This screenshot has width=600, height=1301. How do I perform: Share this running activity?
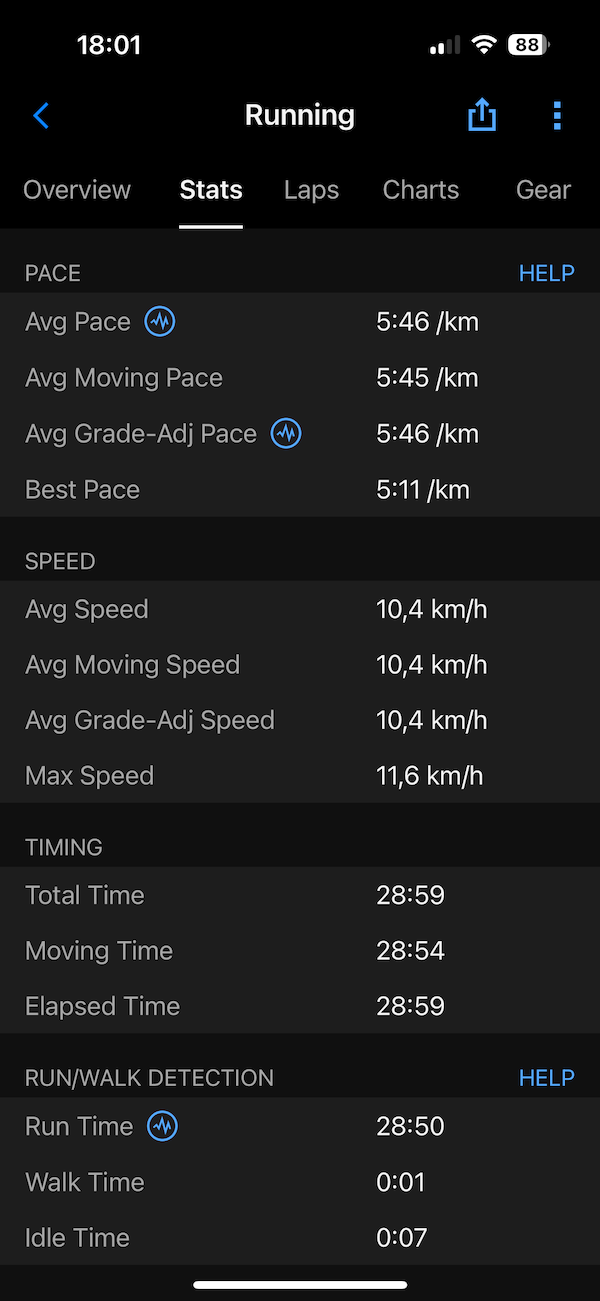coord(482,115)
